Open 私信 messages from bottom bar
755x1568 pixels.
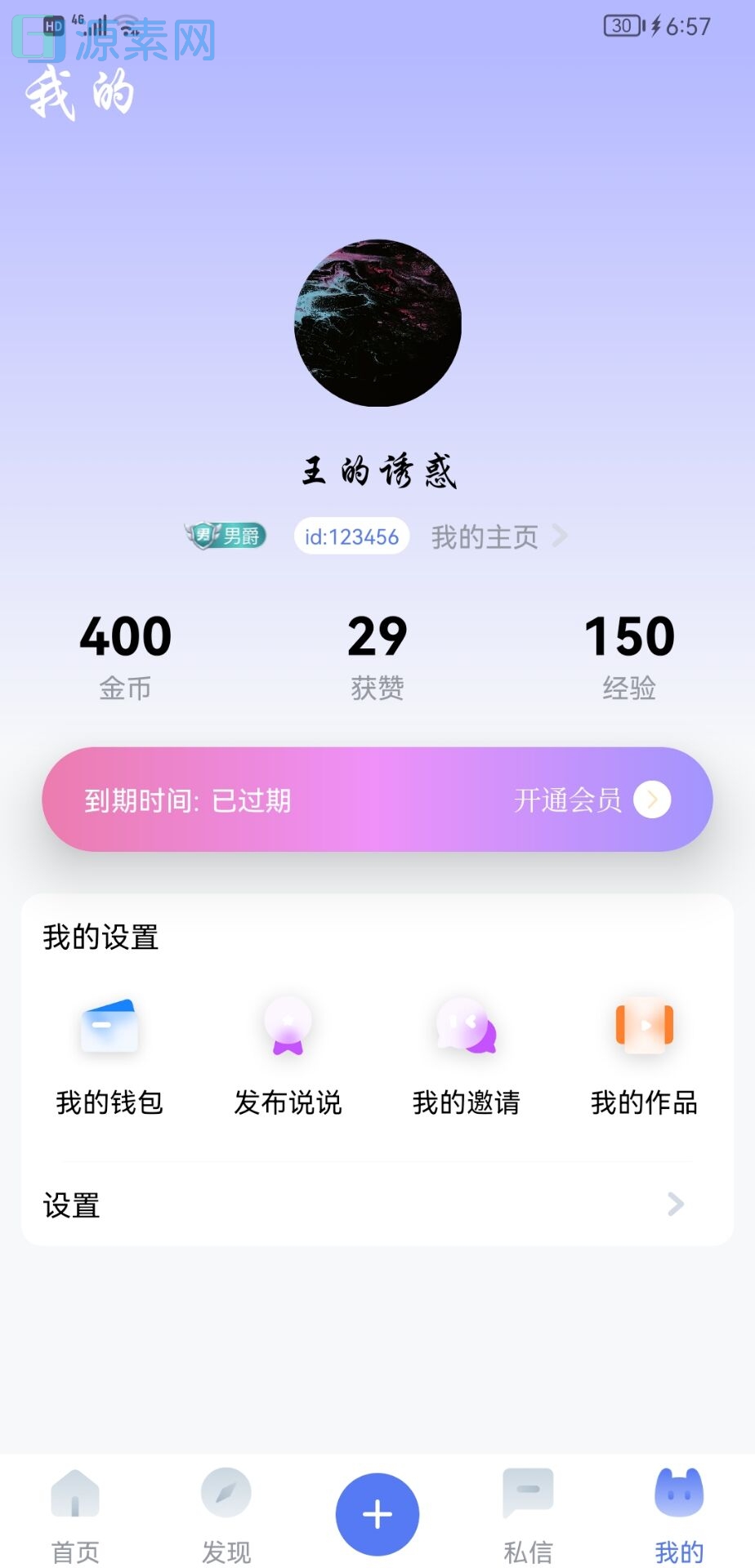[x=527, y=1515]
